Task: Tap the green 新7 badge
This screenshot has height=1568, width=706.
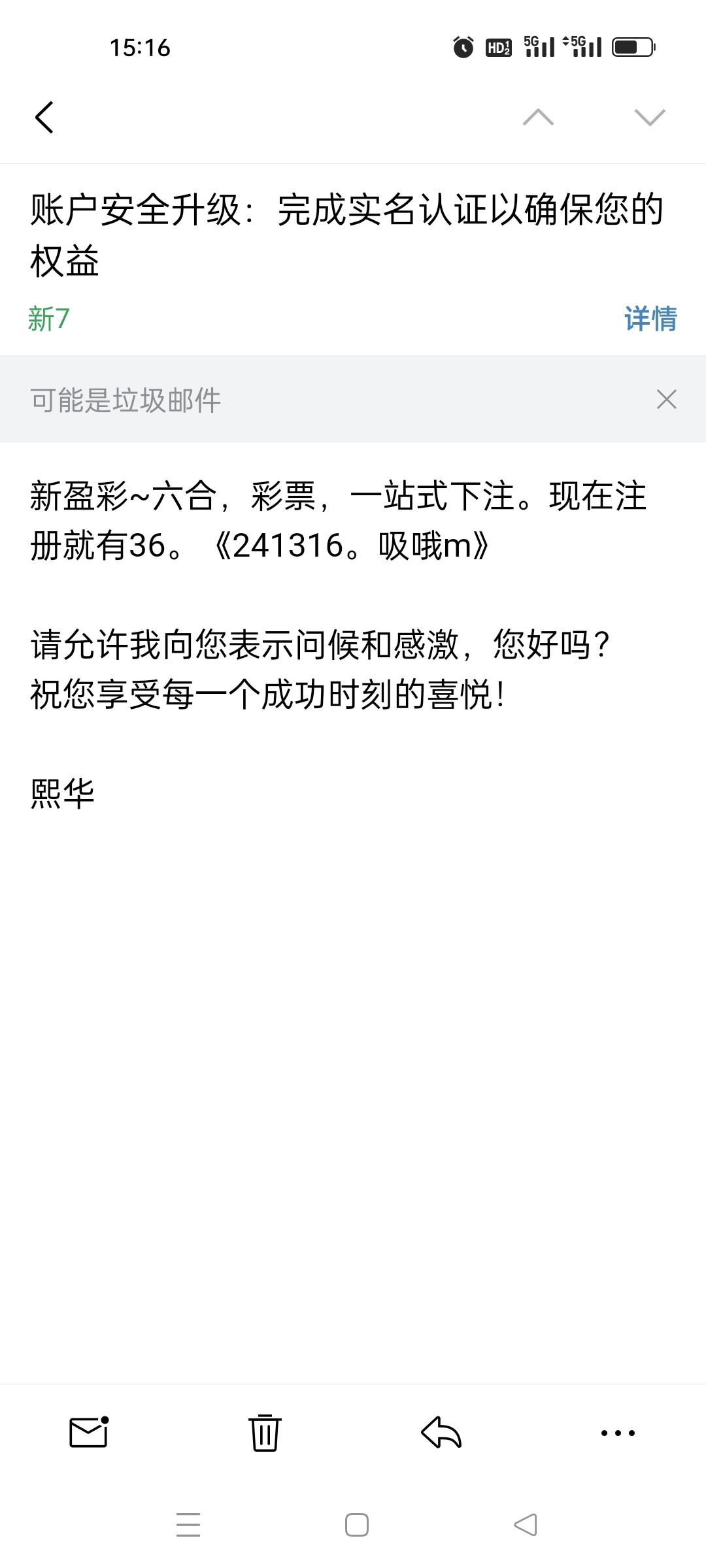Action: 49,318
